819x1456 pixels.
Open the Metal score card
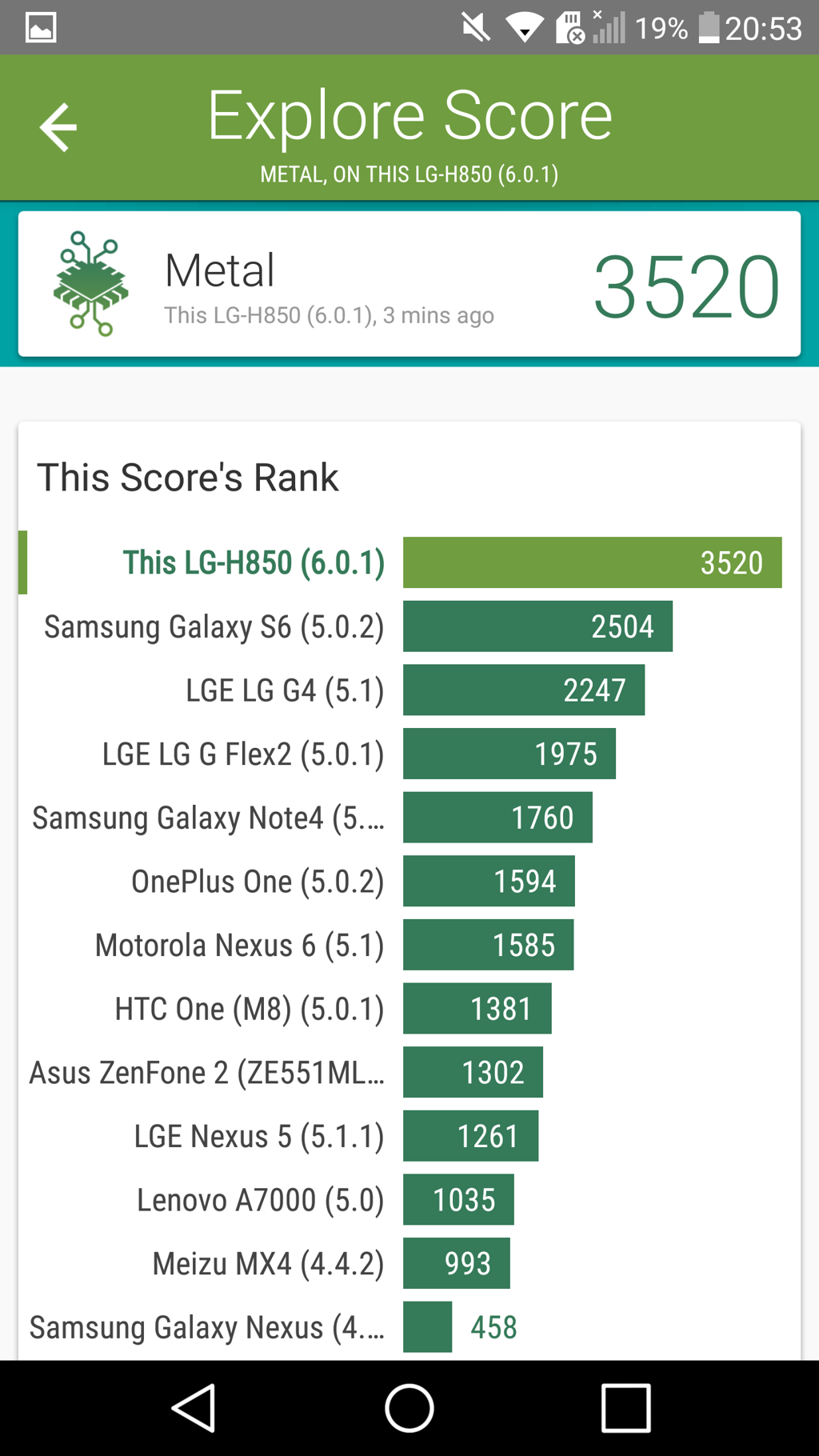(409, 285)
